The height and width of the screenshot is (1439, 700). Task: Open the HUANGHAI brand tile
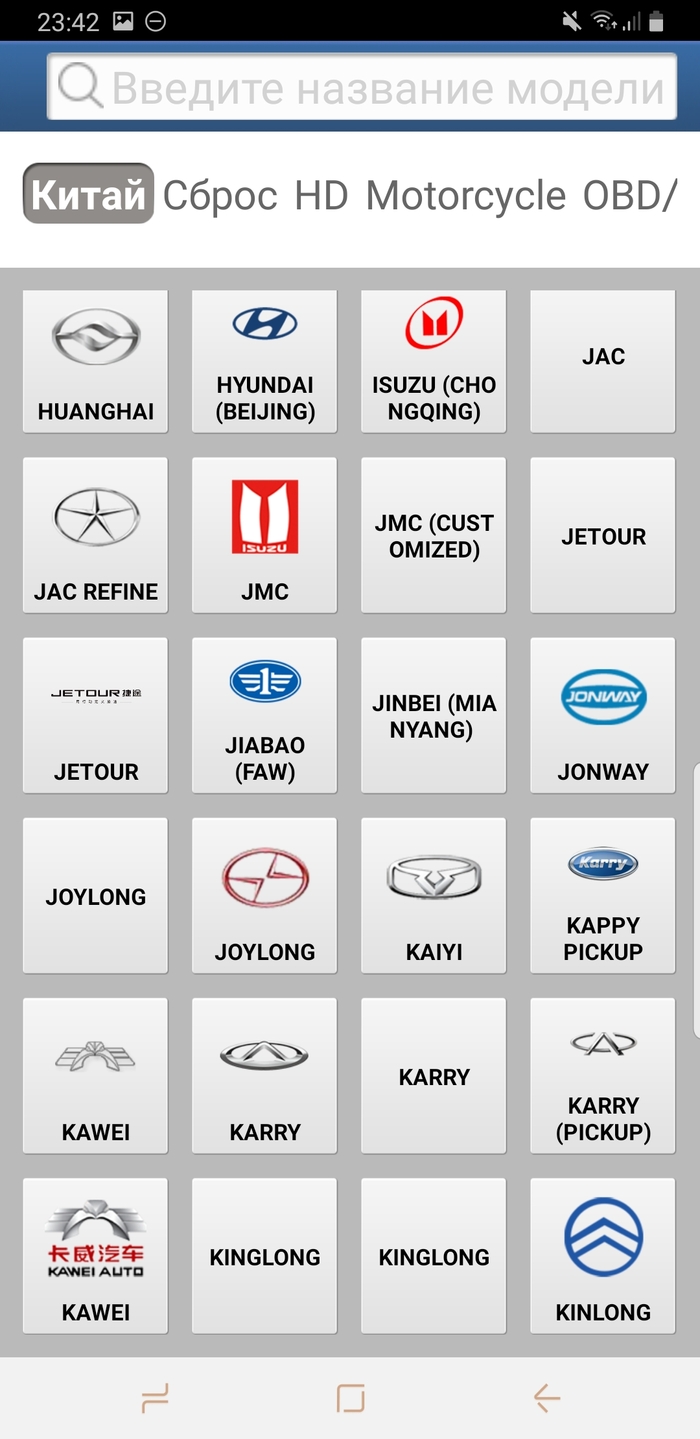point(95,361)
